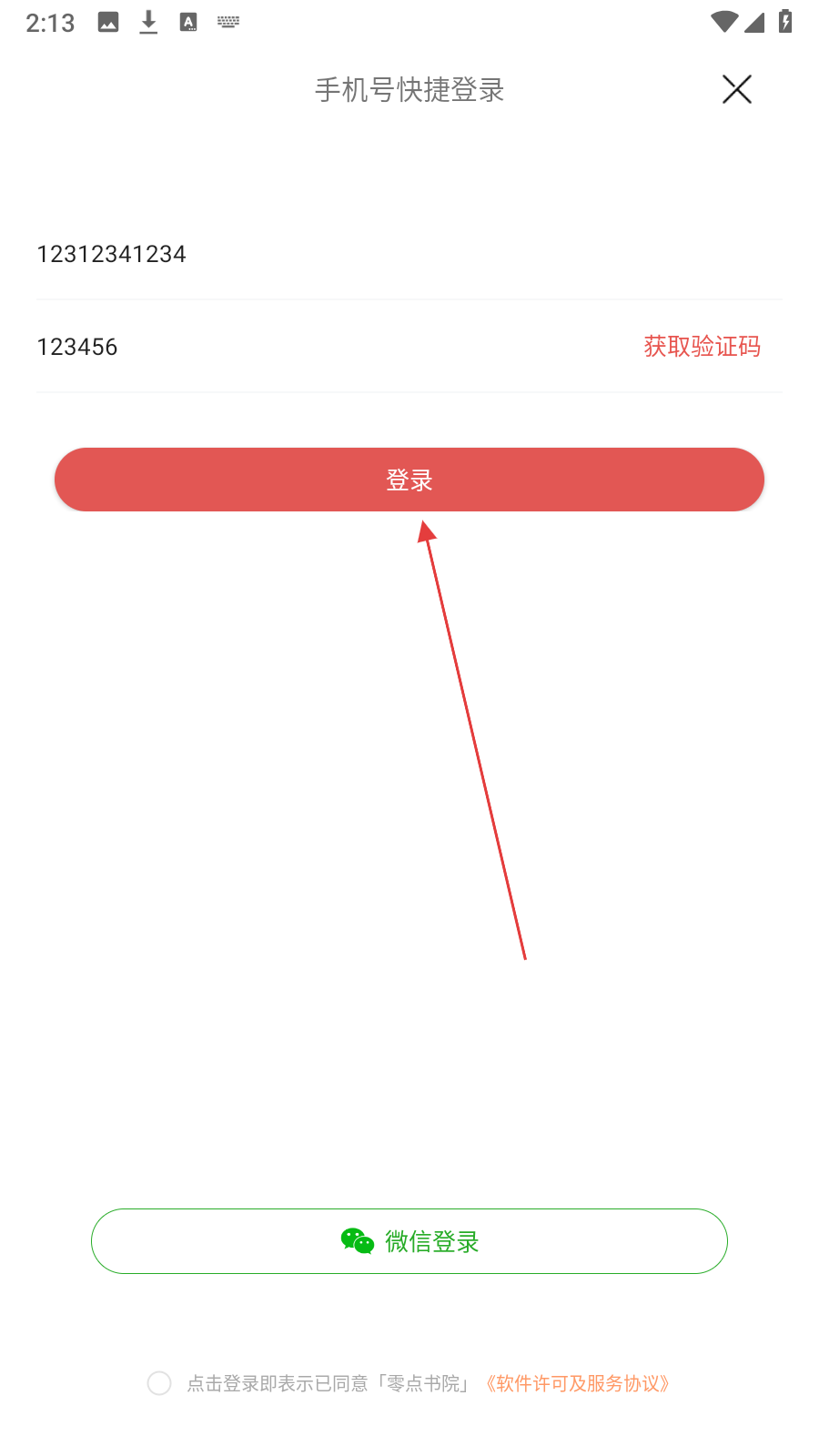
Task: Open 《软件许可及服务协议》 link
Action: click(x=578, y=1383)
